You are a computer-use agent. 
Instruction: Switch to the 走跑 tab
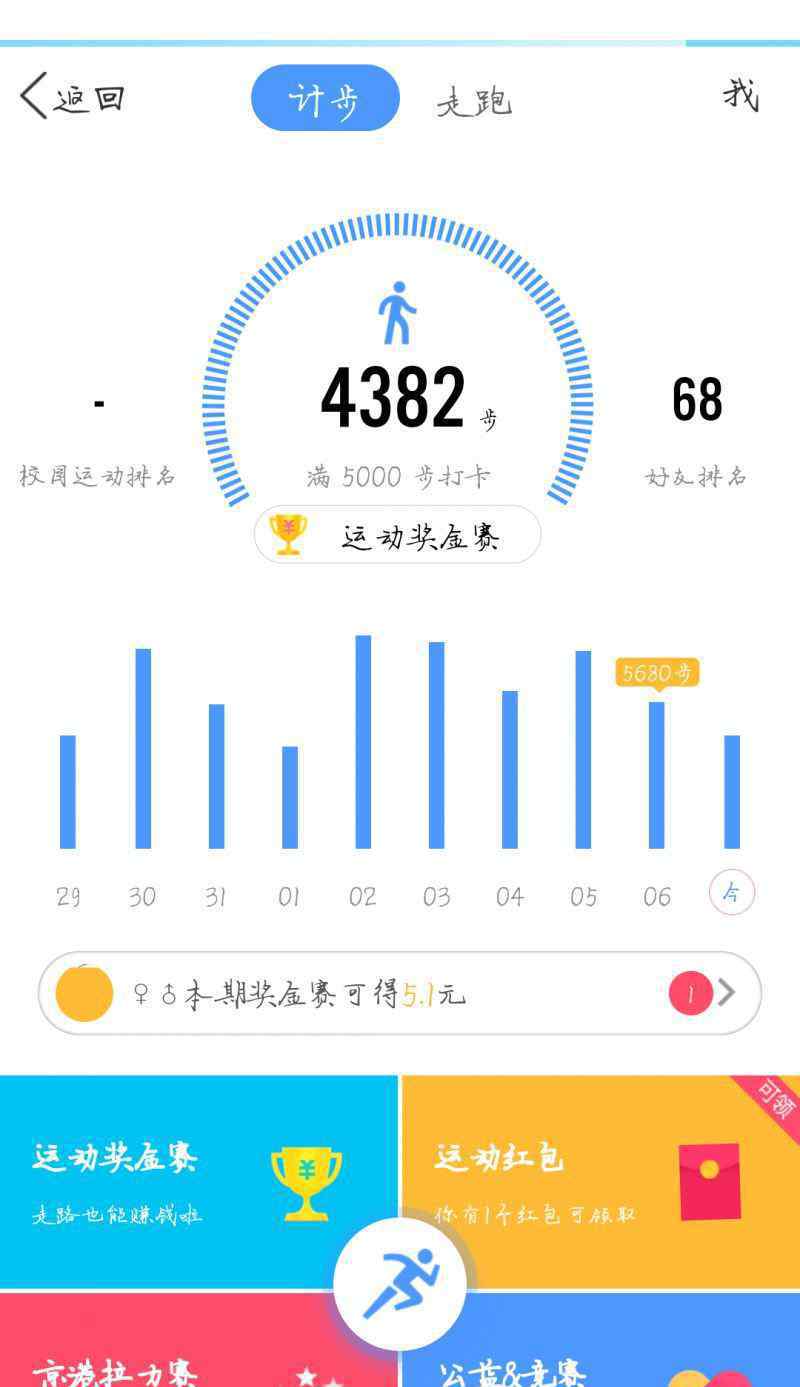tap(474, 99)
